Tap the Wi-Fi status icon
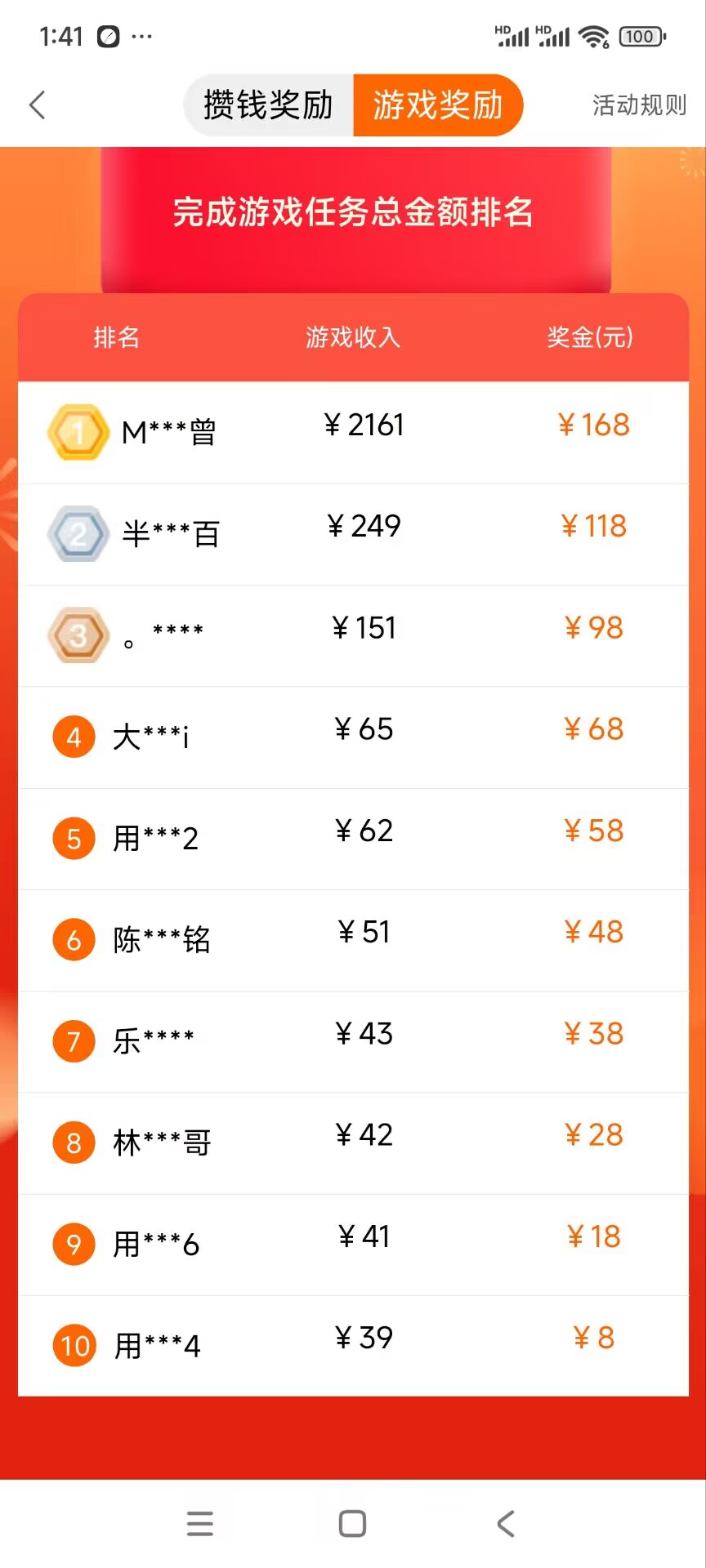 coord(593,36)
